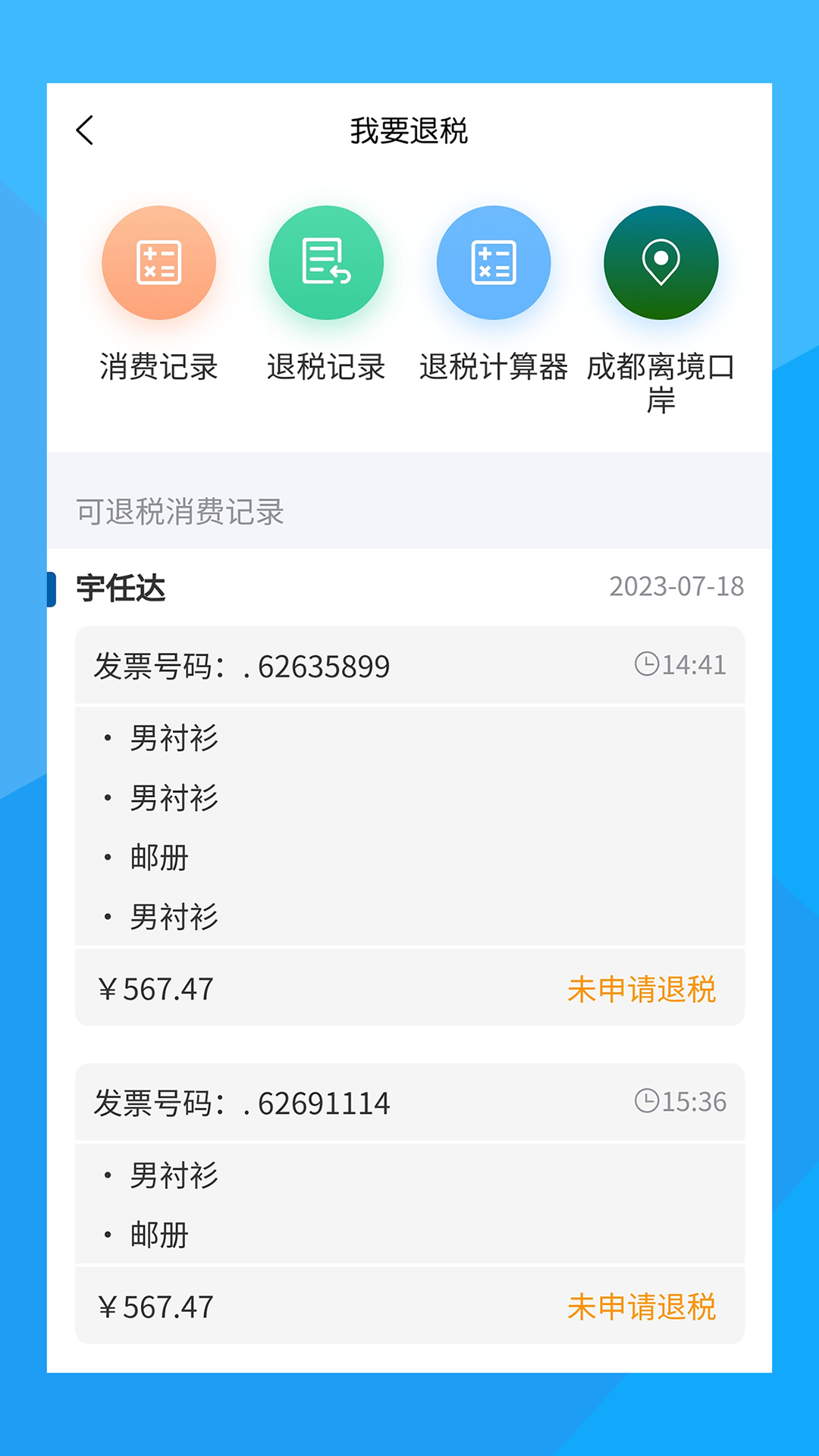Click the date 2023-07-18

pyautogui.click(x=677, y=586)
